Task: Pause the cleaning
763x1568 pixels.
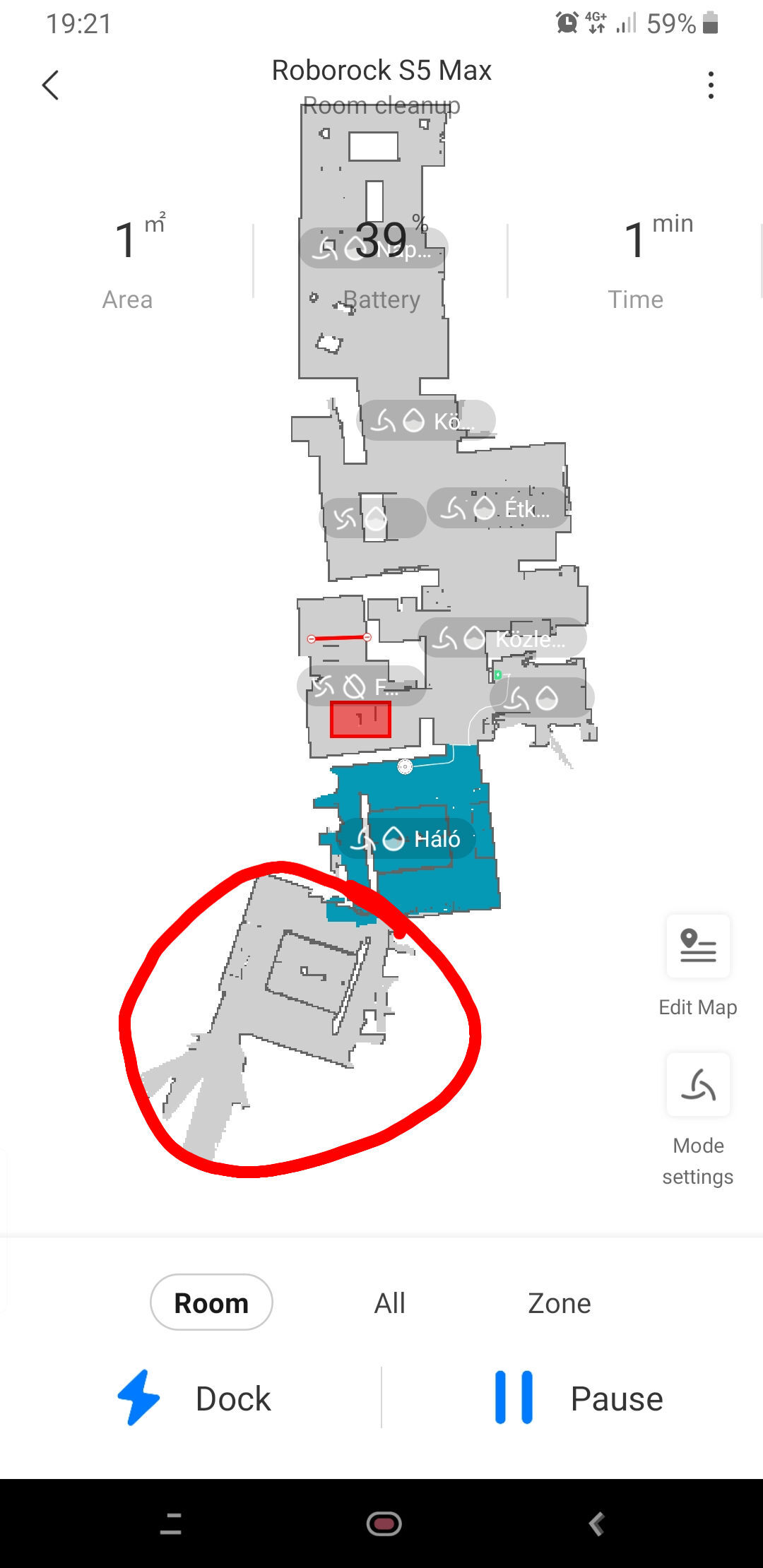Action: (579, 1398)
